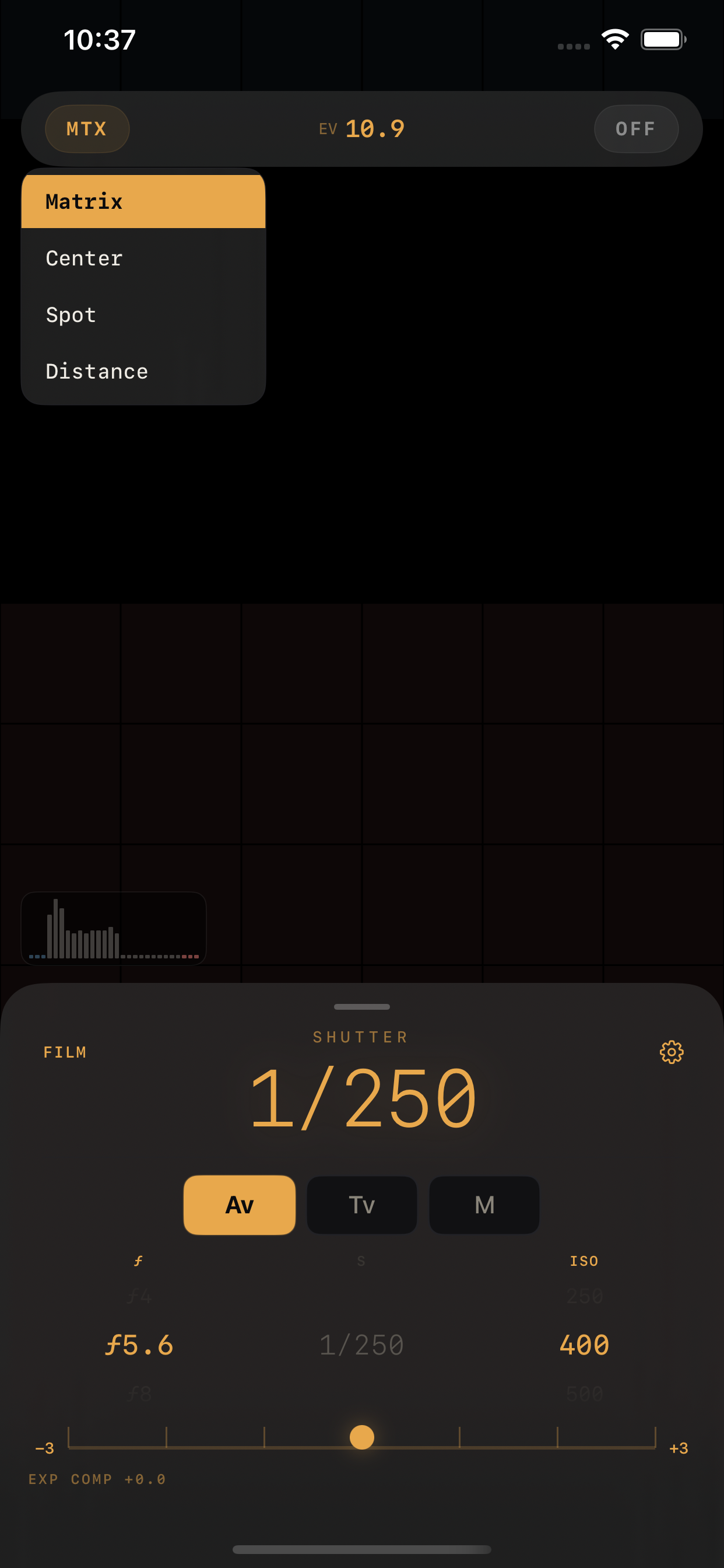Click the exposure compensation slider knob

[x=361, y=1437]
